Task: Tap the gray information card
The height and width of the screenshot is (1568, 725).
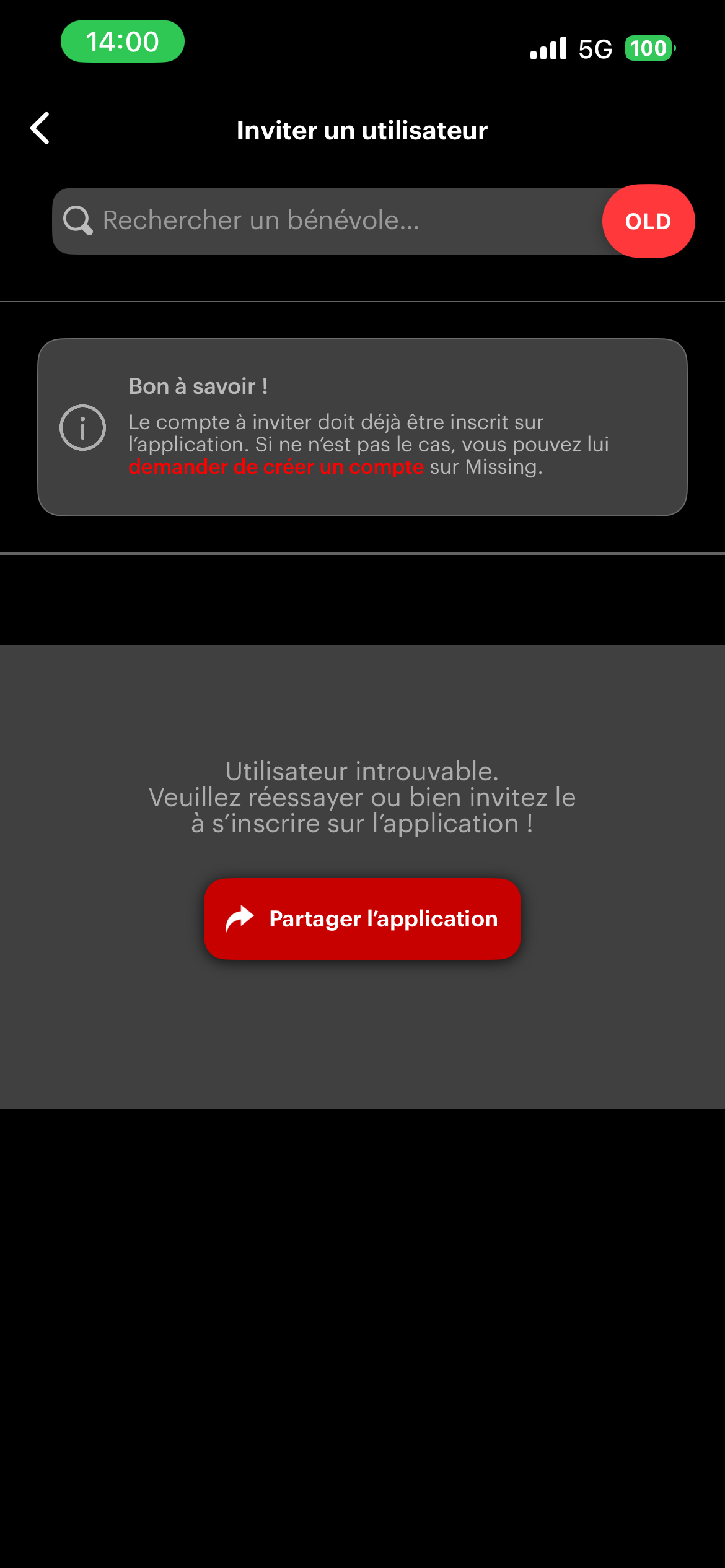Action: pyautogui.click(x=362, y=426)
